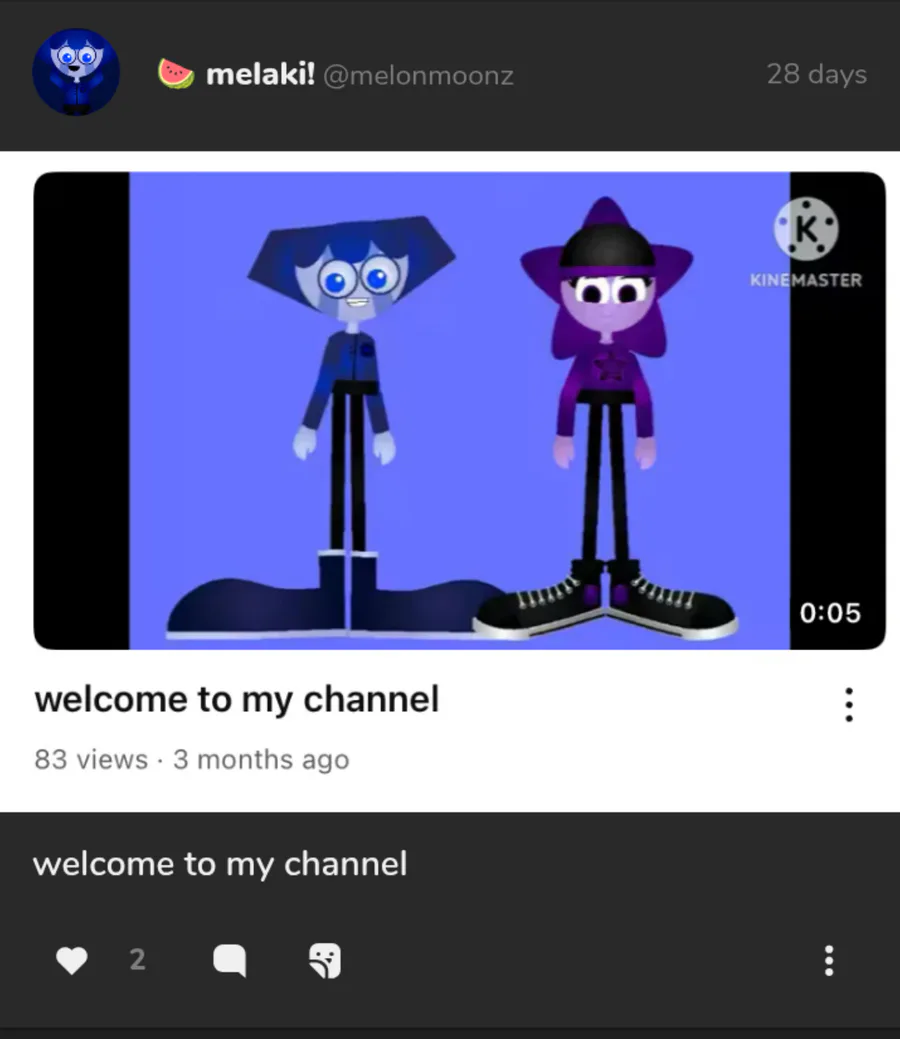Like this post with the heart
This screenshot has height=1039, width=900.
coord(72,961)
